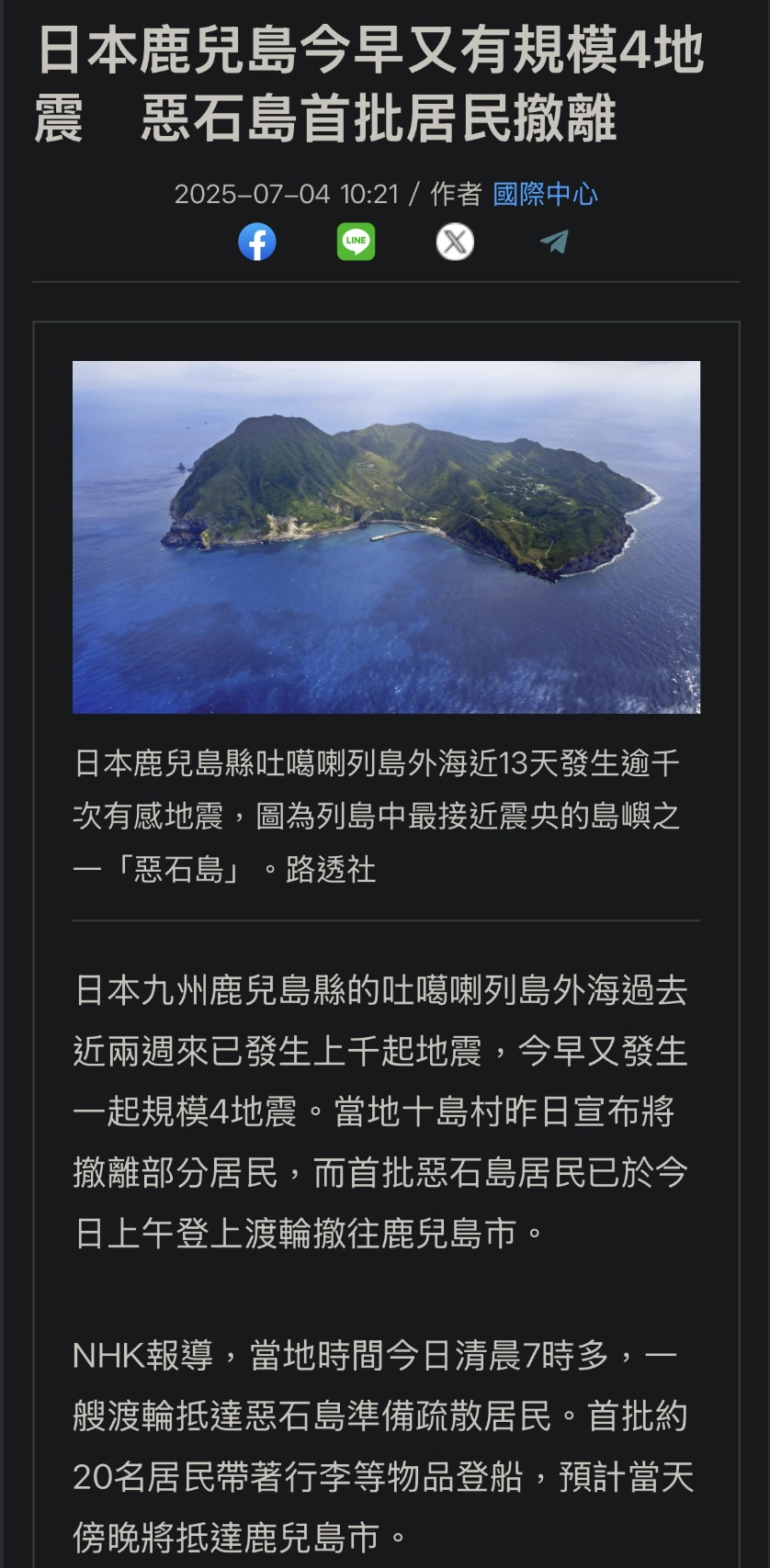Open the 惡石島 island photo
The width and height of the screenshot is (770, 1568).
click(x=386, y=537)
